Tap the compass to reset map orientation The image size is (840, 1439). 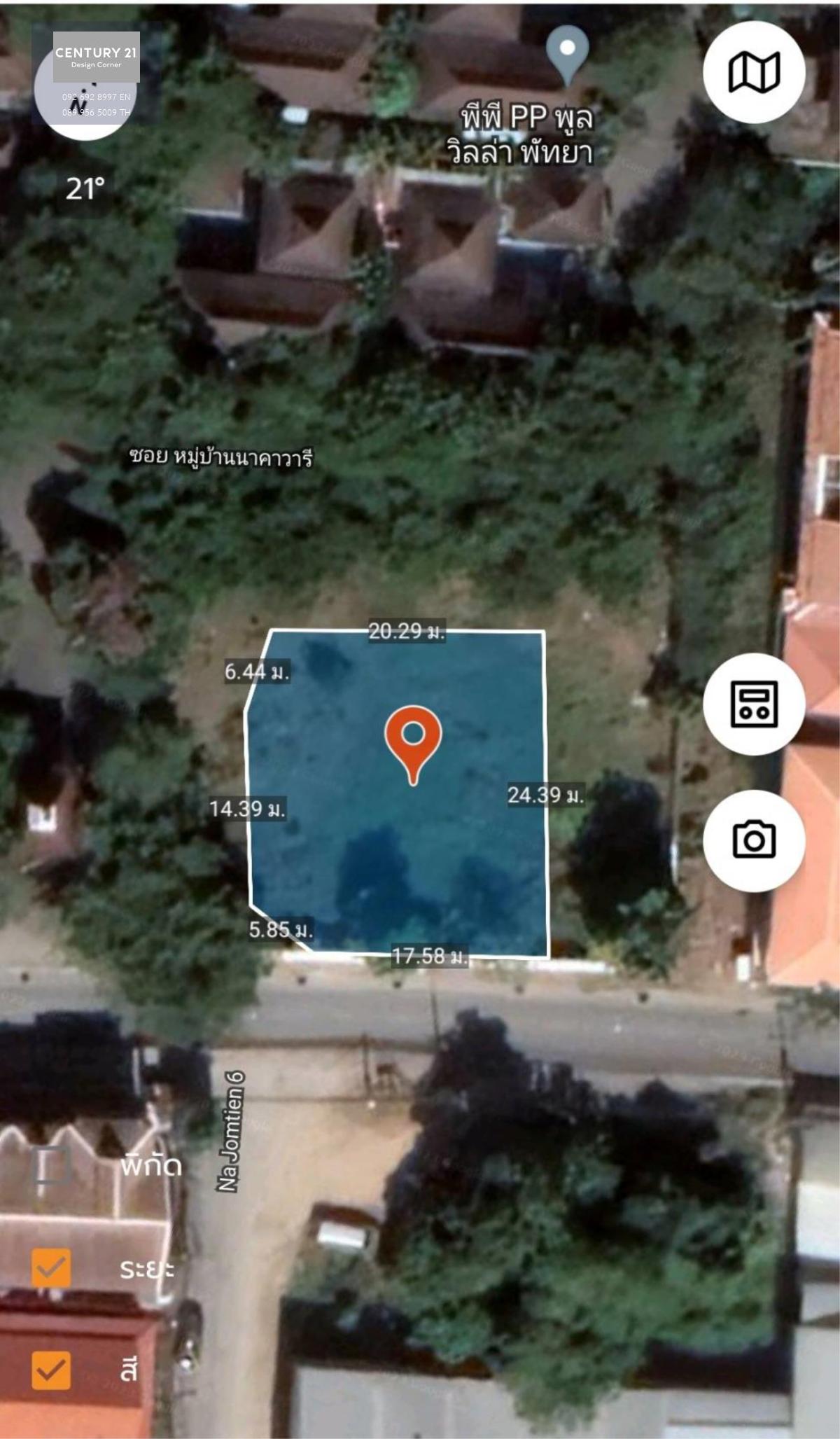[x=85, y=88]
